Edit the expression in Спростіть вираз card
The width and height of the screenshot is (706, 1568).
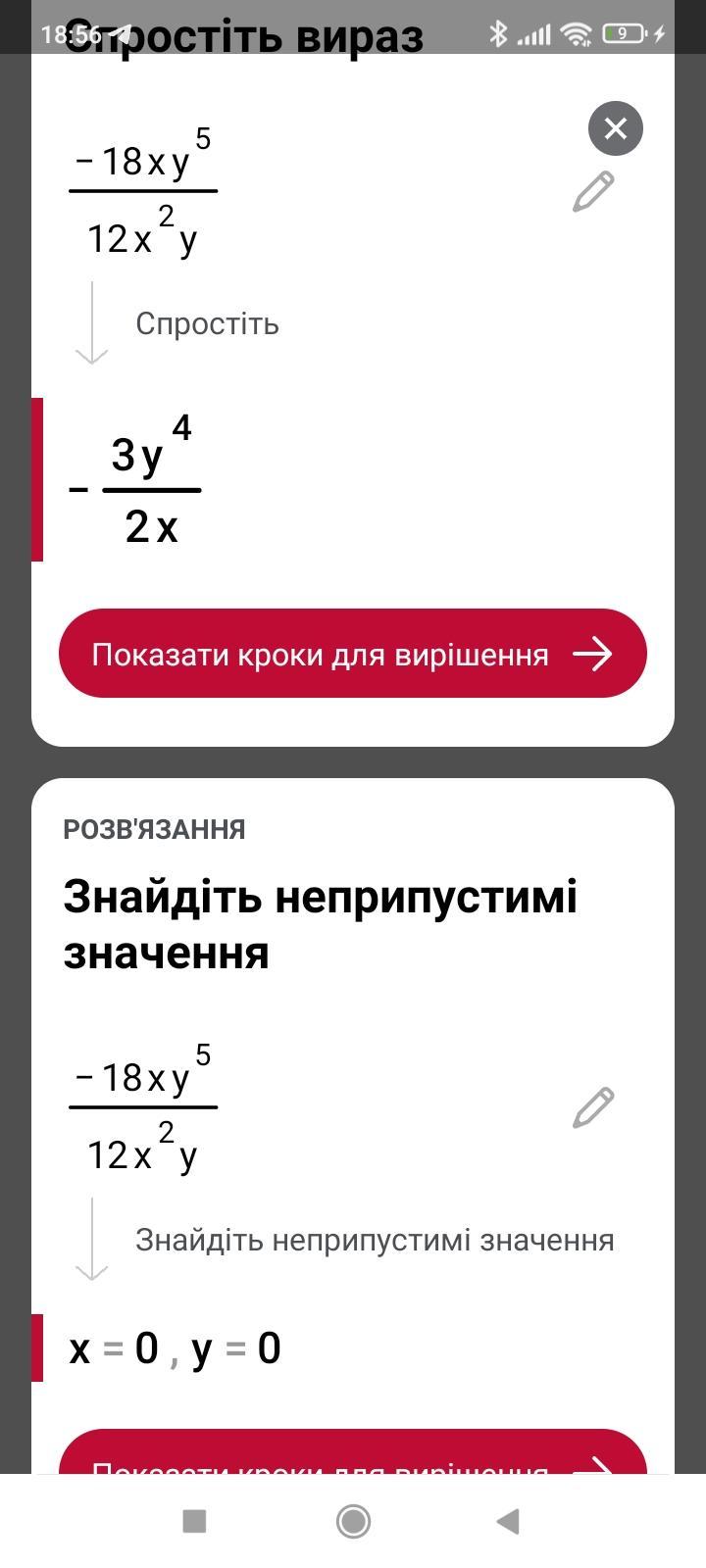(593, 191)
